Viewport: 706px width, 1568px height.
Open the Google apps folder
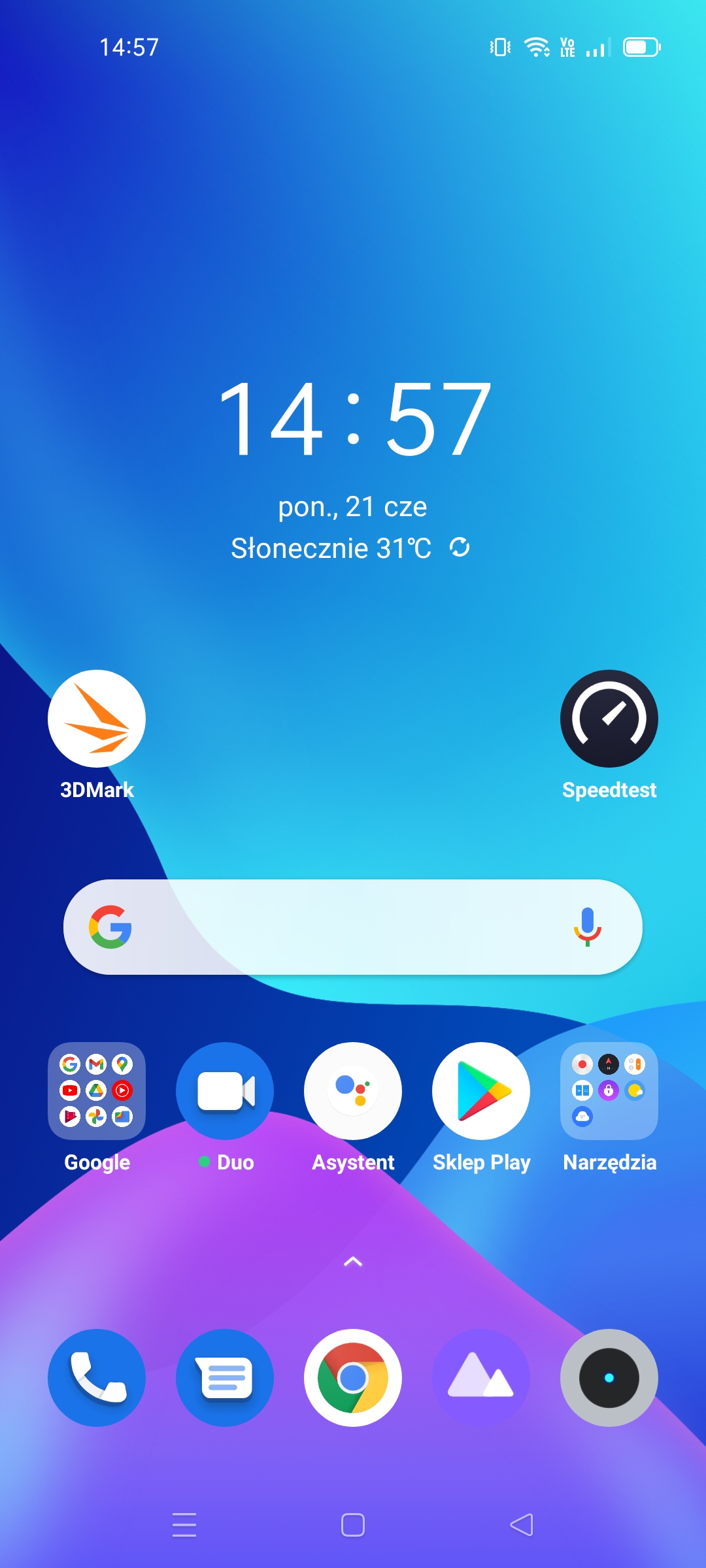click(x=97, y=1091)
